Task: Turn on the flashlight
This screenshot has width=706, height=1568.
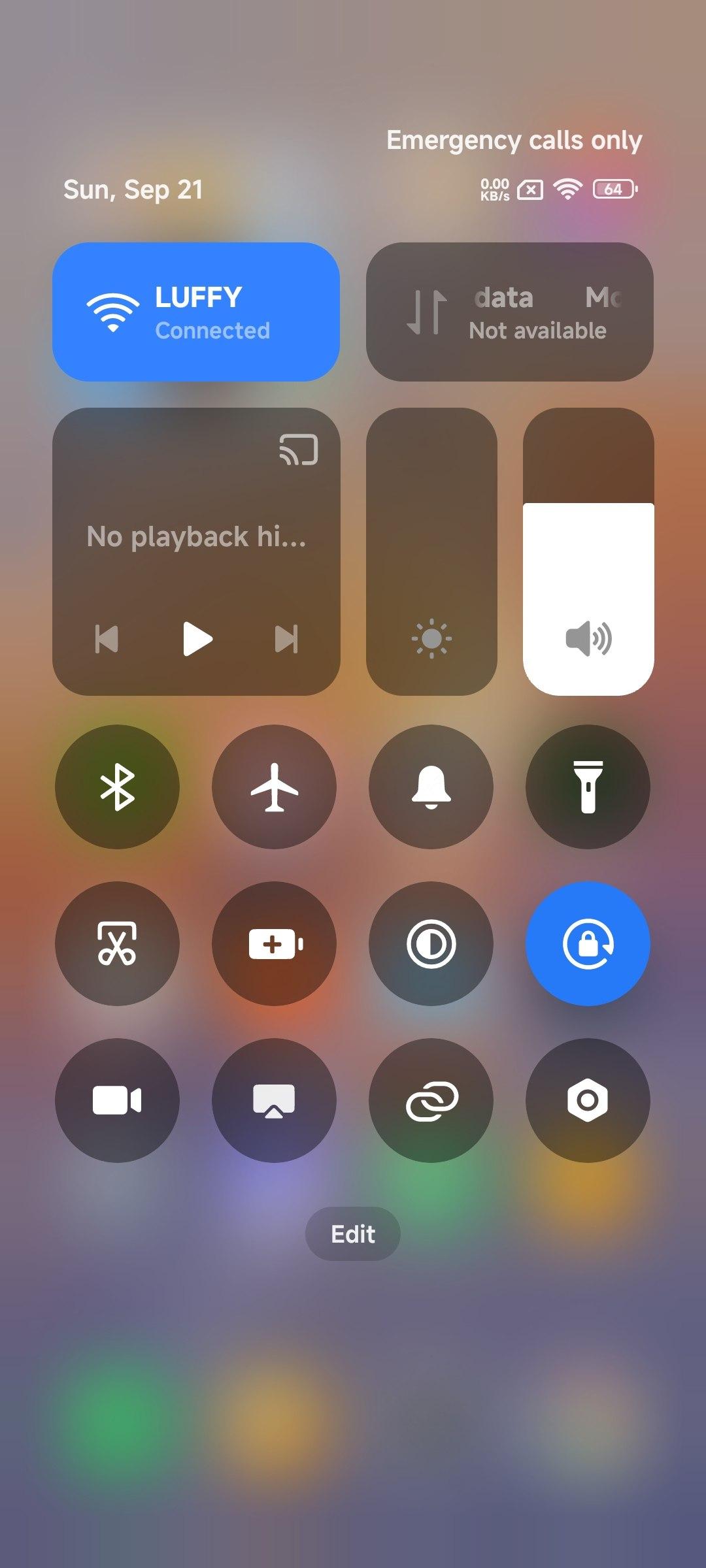Action: (588, 787)
